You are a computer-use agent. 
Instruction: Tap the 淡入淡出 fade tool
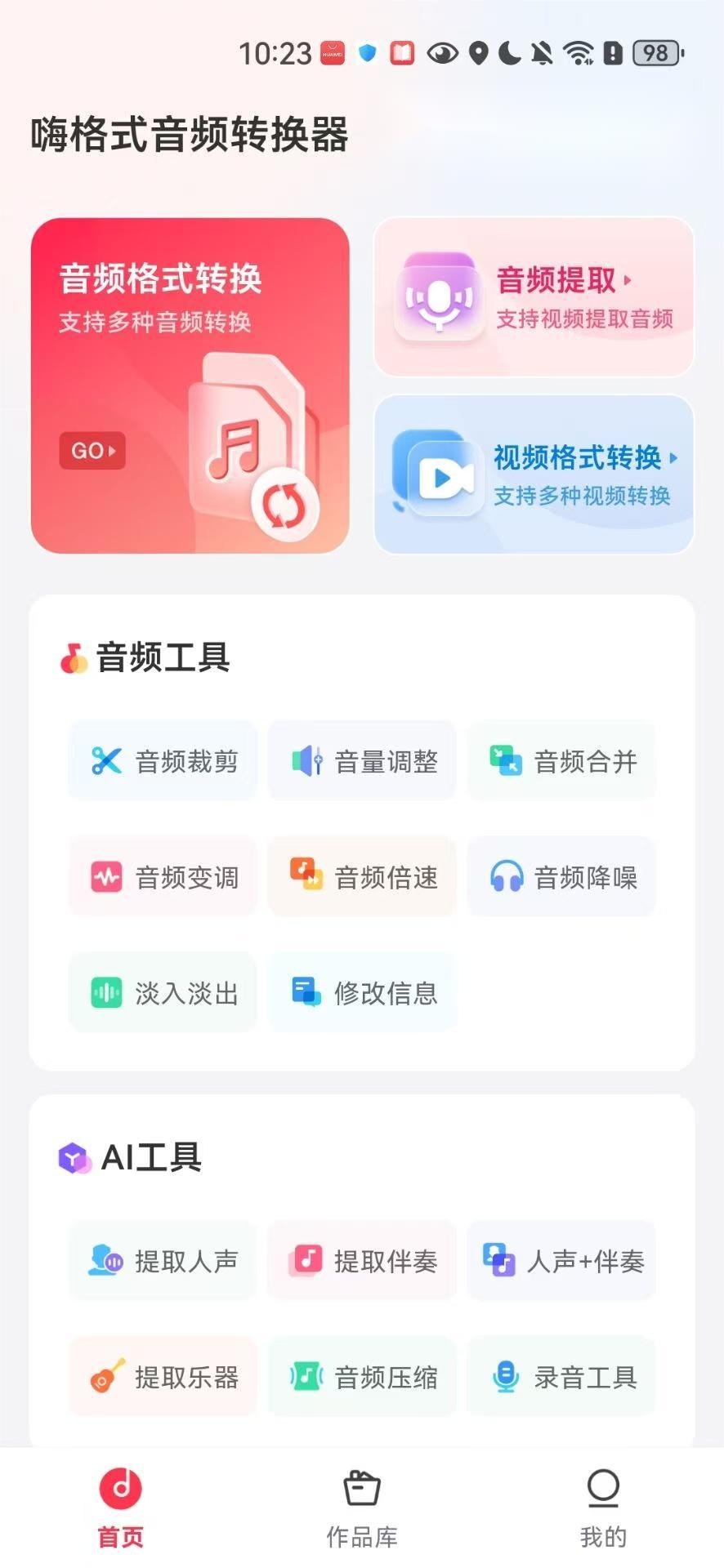coord(163,992)
